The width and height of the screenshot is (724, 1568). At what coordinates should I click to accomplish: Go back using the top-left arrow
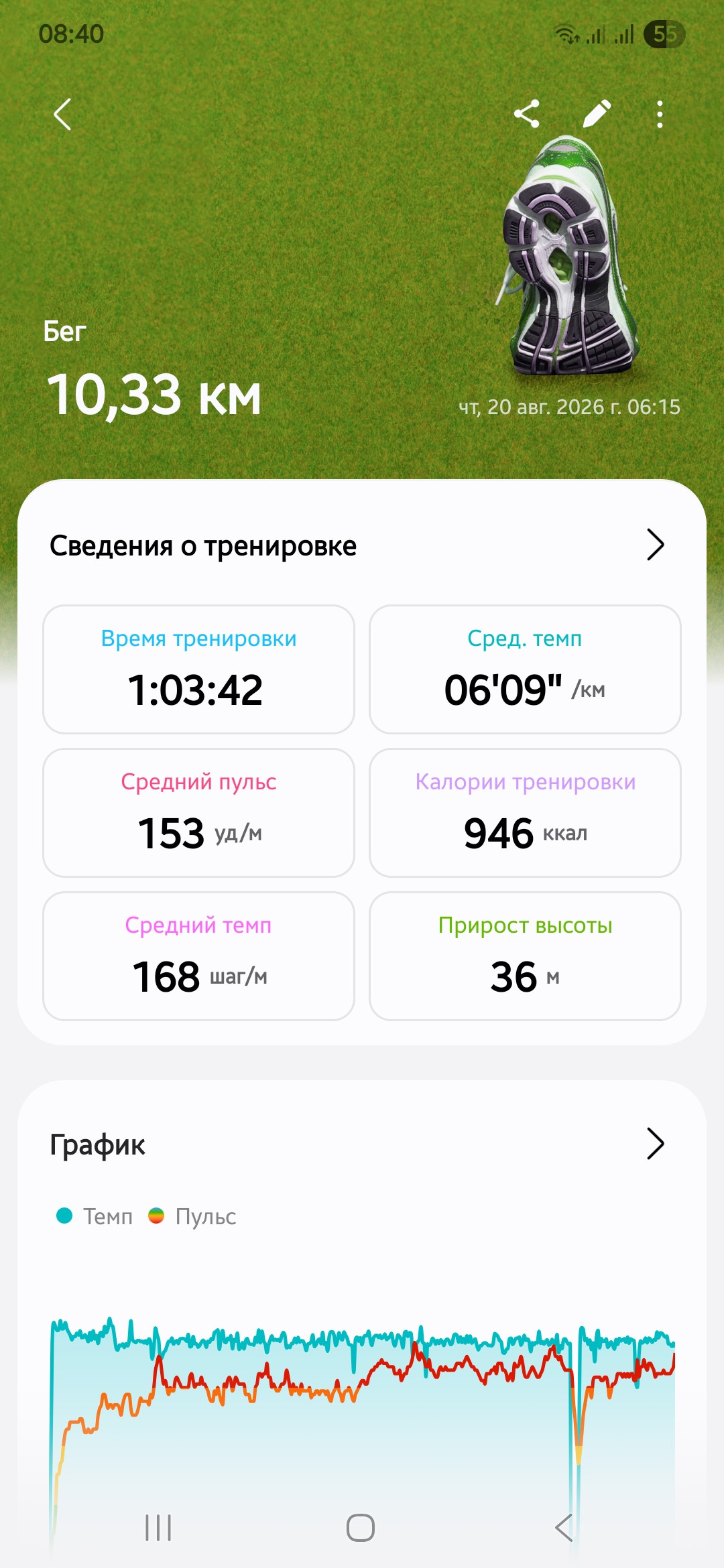click(x=62, y=114)
